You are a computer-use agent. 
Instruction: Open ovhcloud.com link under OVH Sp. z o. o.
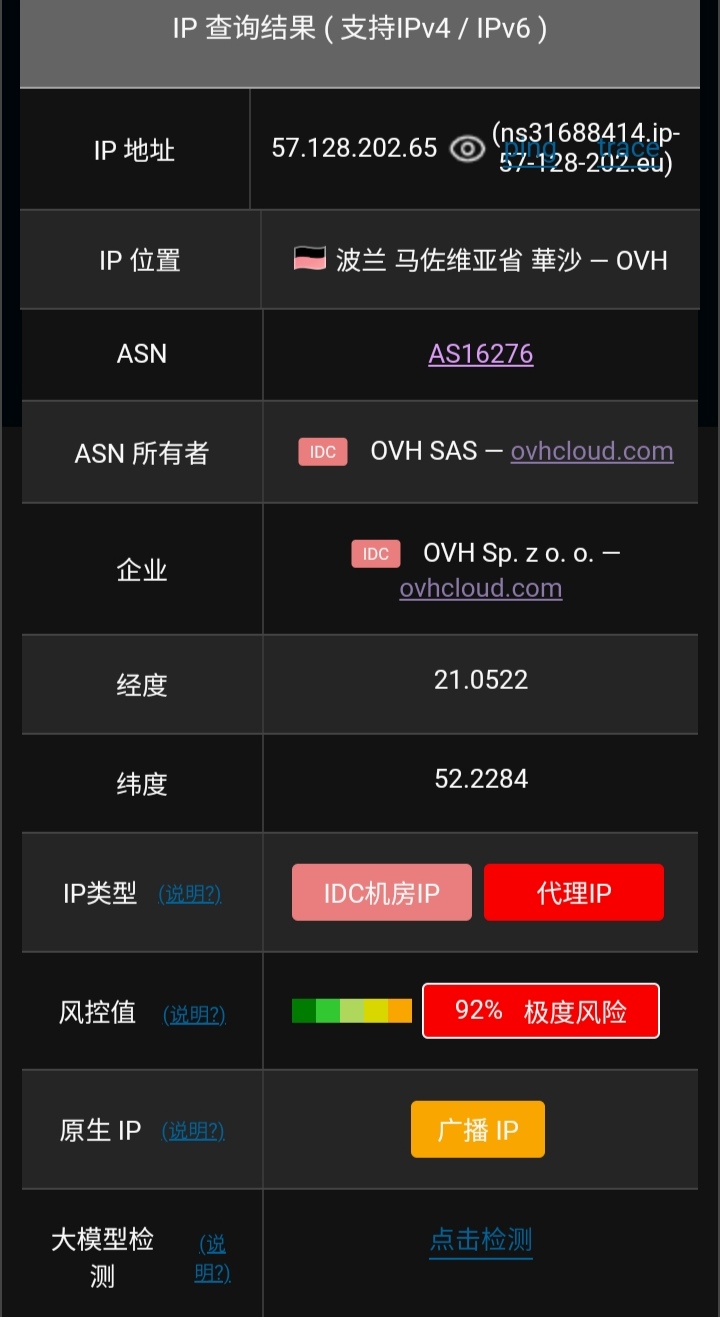(481, 588)
